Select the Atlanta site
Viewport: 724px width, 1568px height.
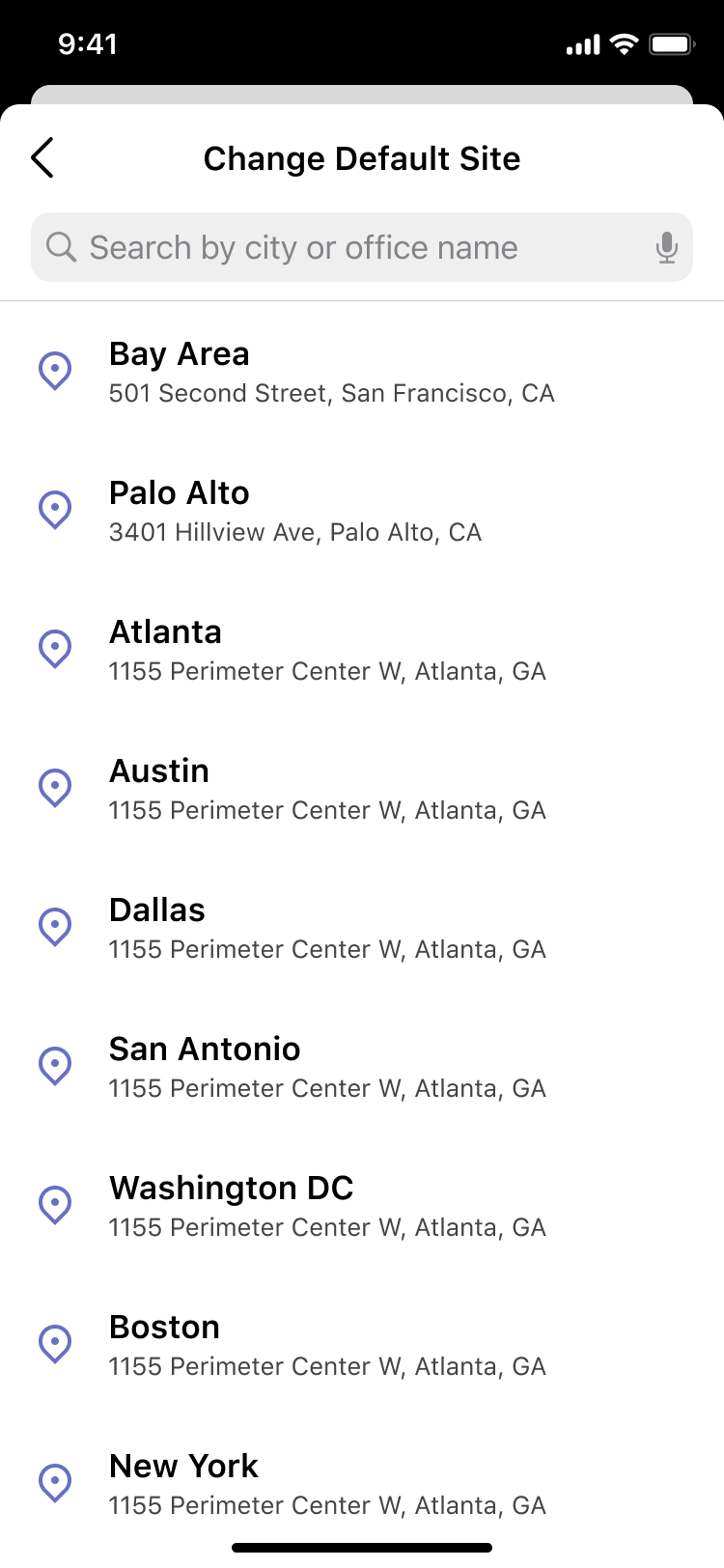pos(362,649)
